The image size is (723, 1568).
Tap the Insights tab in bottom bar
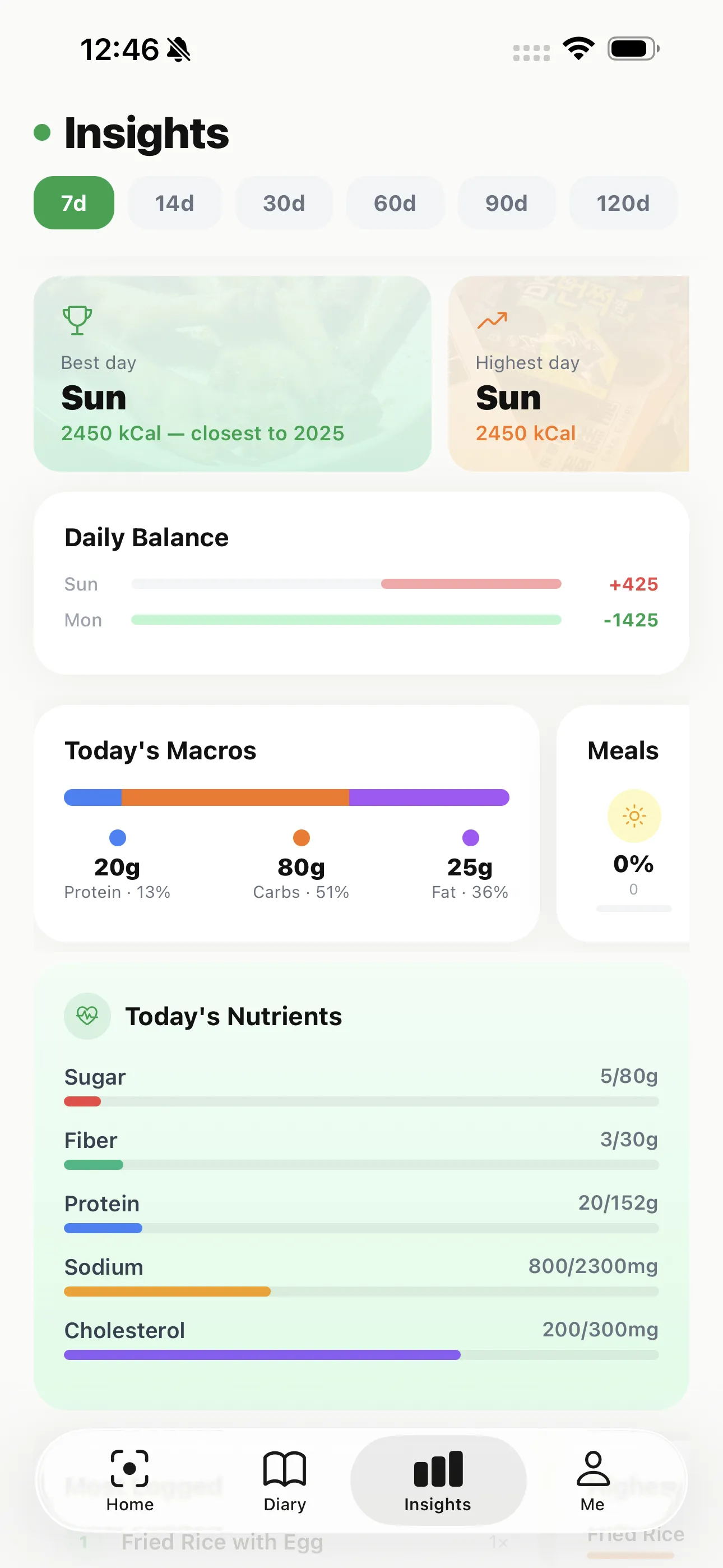click(x=438, y=1481)
